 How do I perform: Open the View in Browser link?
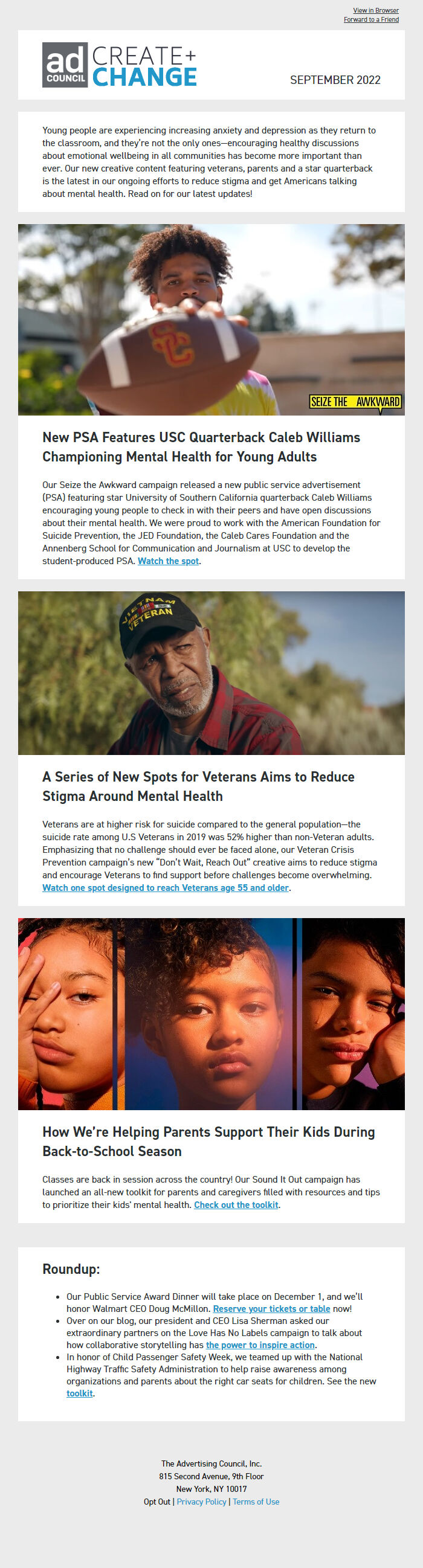(x=375, y=10)
